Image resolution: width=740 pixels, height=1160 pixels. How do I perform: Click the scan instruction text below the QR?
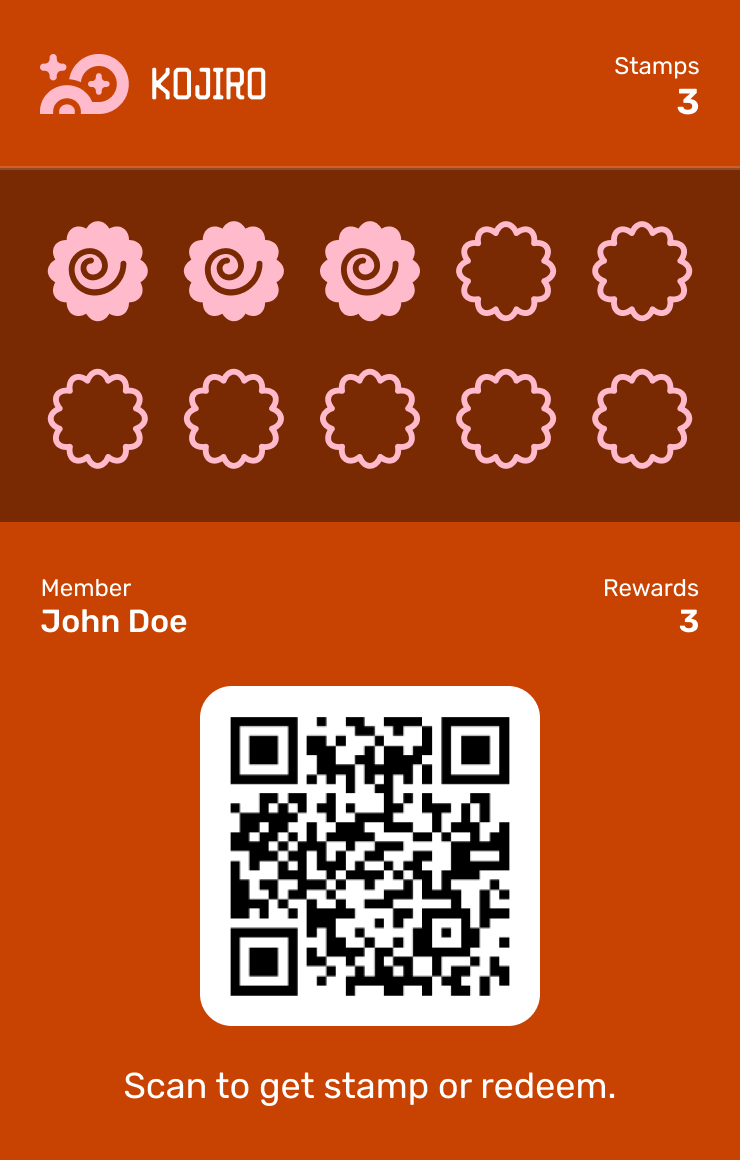[x=369, y=1086]
